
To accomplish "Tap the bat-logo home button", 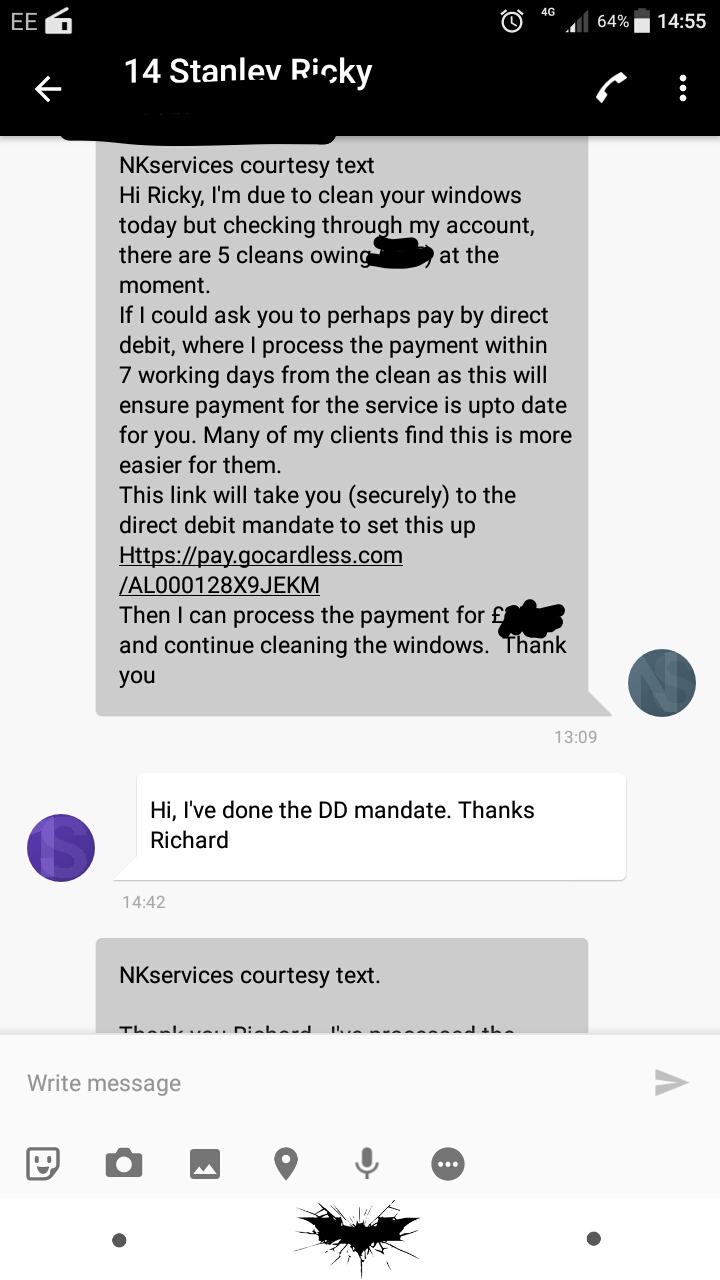I will 358,1238.
